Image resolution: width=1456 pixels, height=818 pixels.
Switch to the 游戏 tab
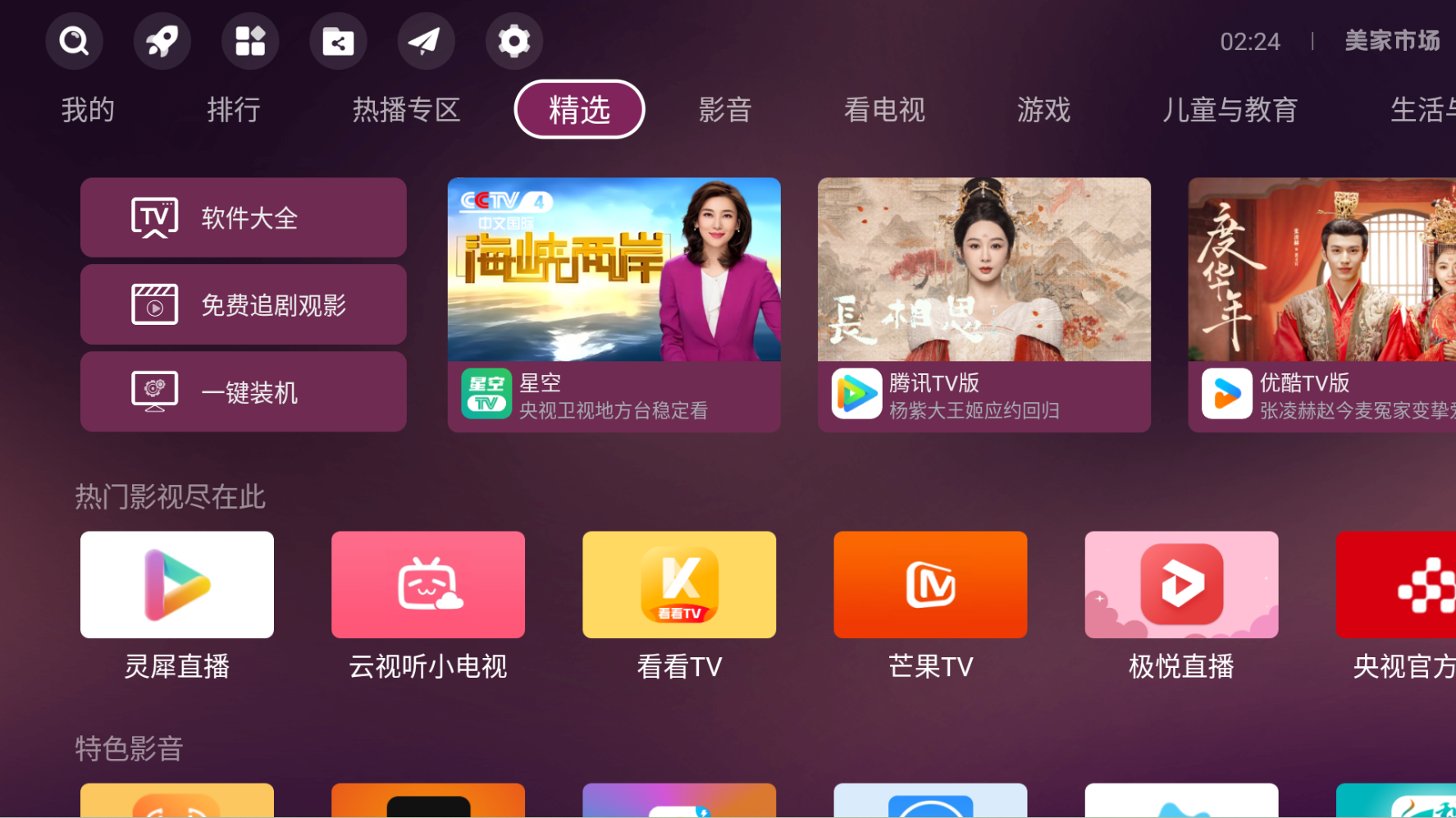coord(1043,110)
